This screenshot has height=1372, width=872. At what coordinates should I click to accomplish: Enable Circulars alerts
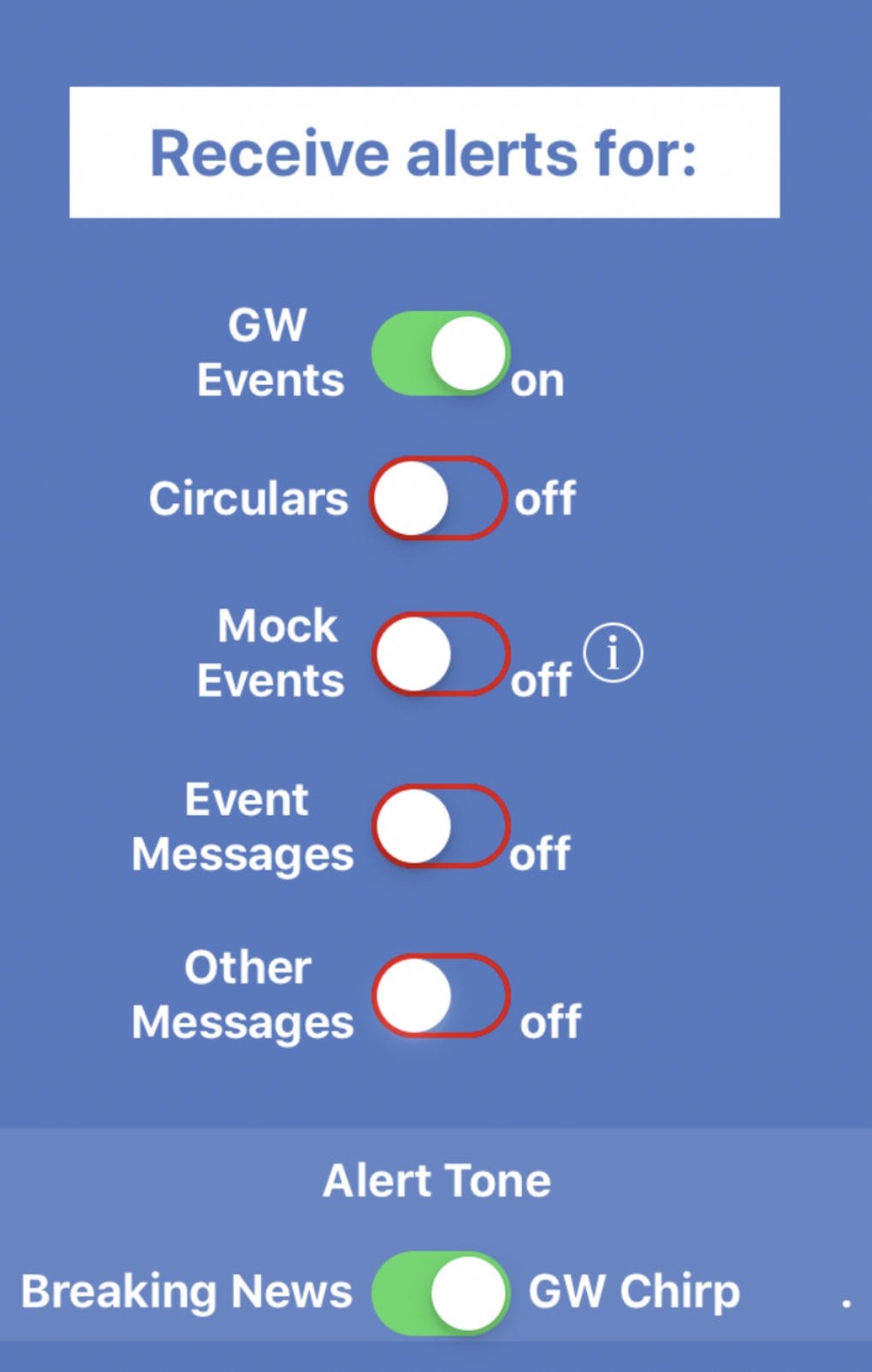click(x=438, y=498)
